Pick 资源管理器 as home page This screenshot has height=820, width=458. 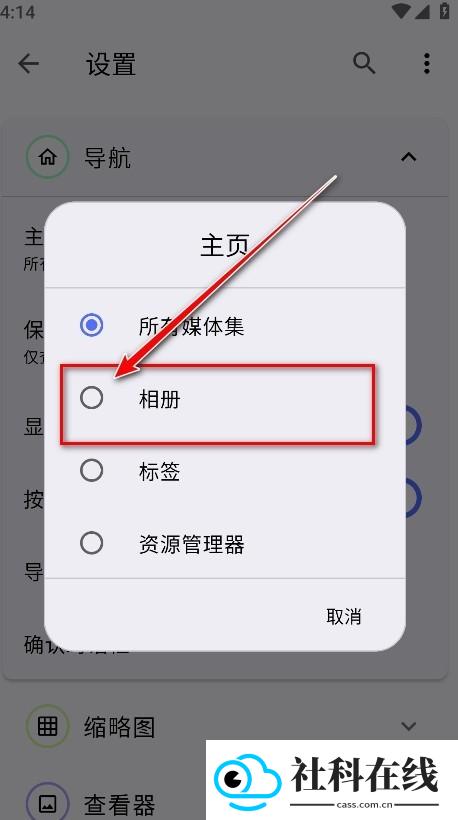[x=225, y=543]
